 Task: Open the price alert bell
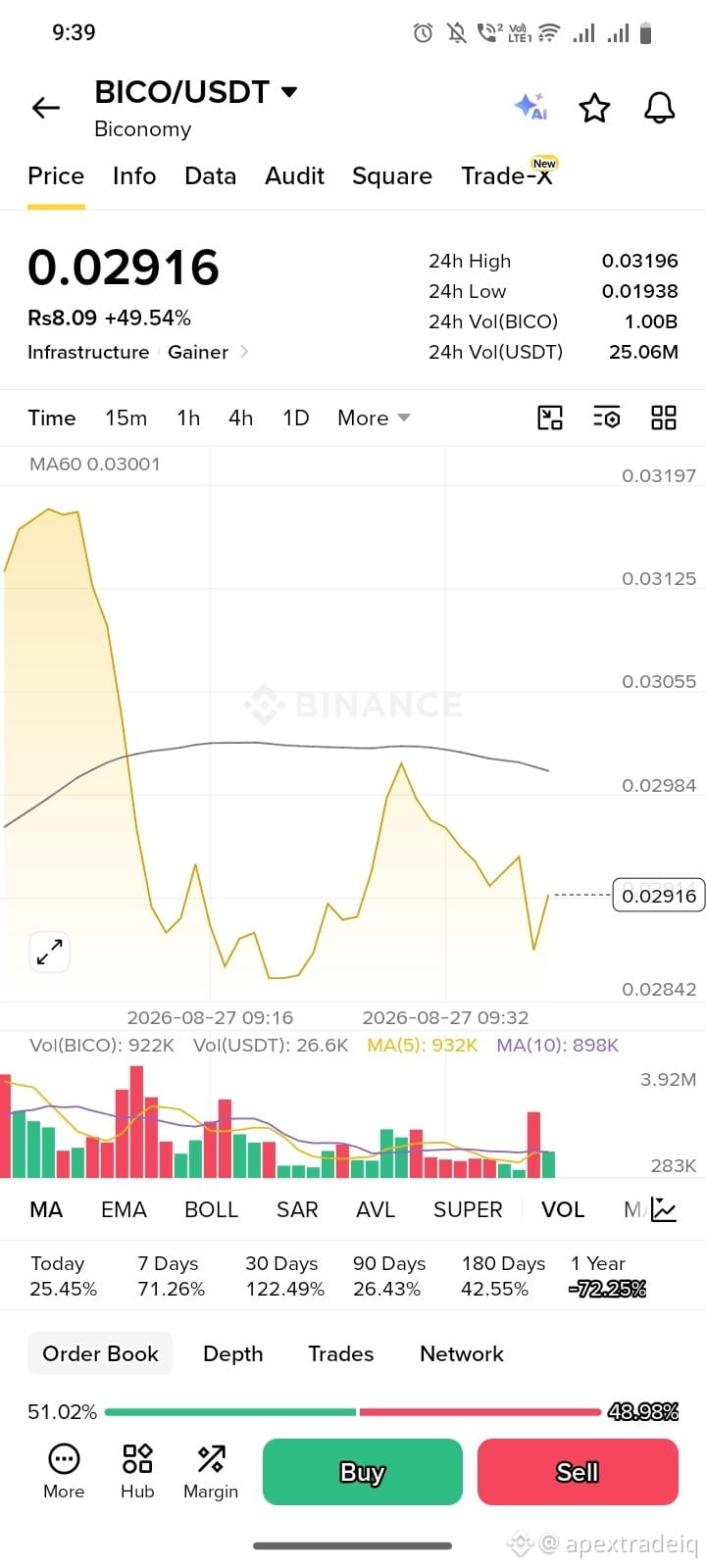pos(660,108)
